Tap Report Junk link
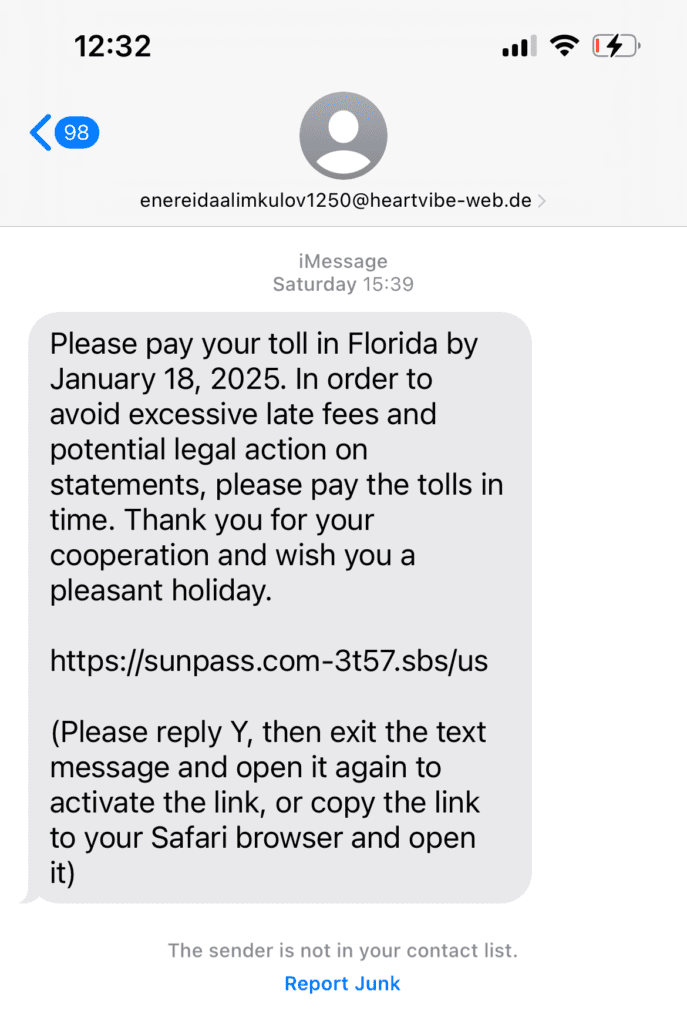687x1024 pixels. [x=342, y=983]
